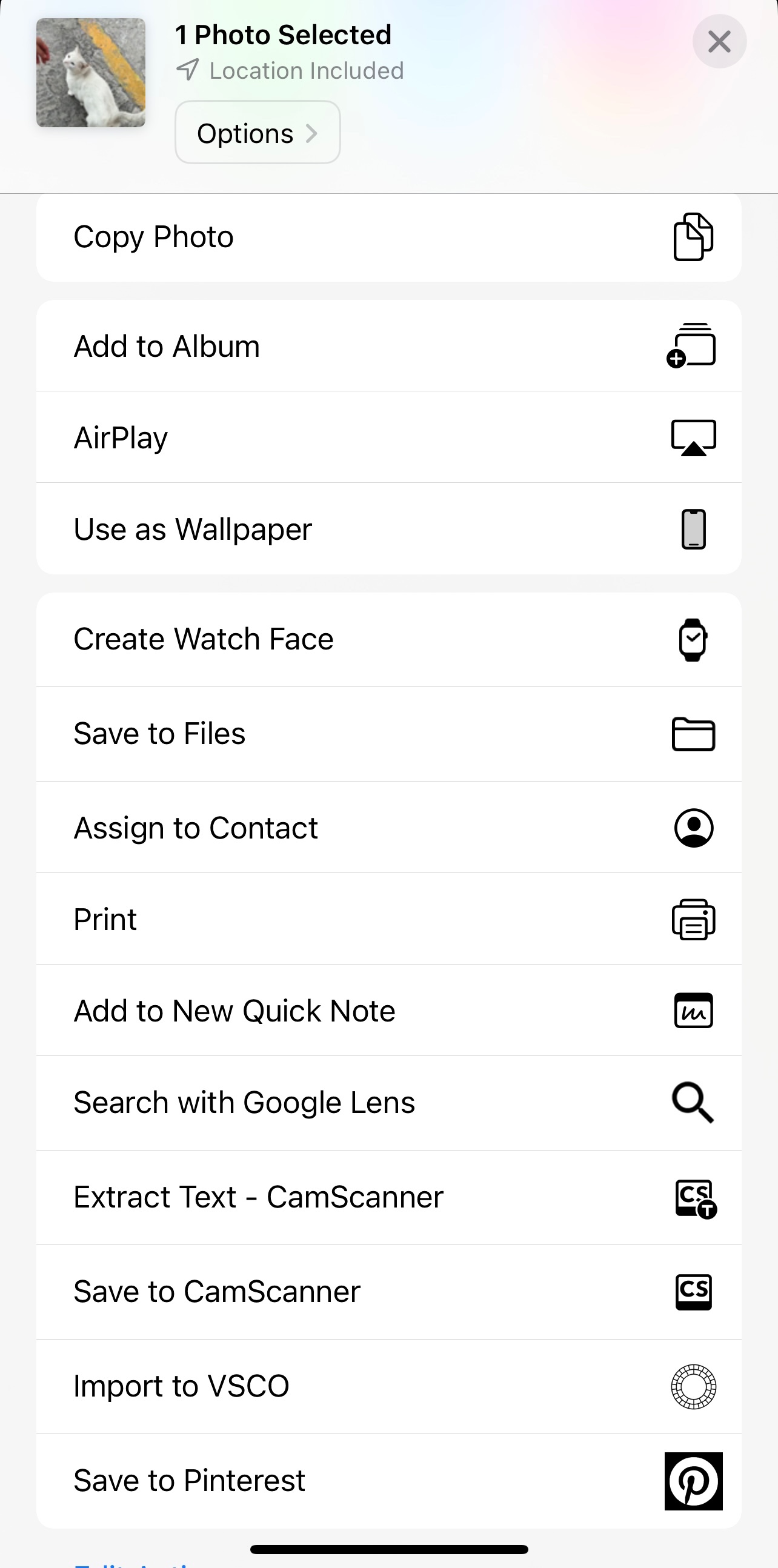Expand the Options chevron
The image size is (778, 1568).
(313, 133)
